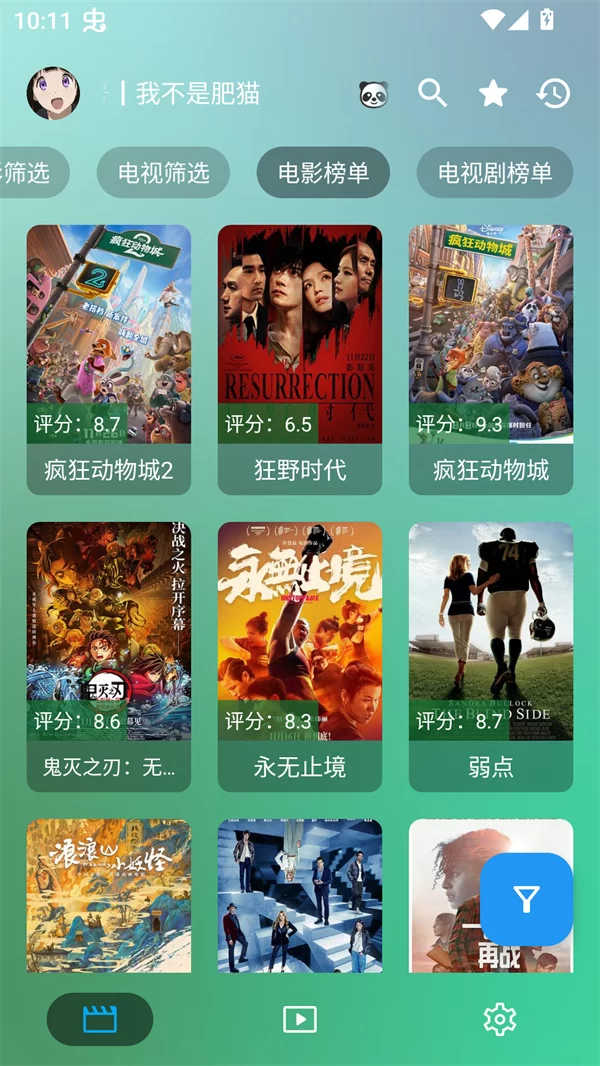Open the search magnifier icon

point(432,94)
